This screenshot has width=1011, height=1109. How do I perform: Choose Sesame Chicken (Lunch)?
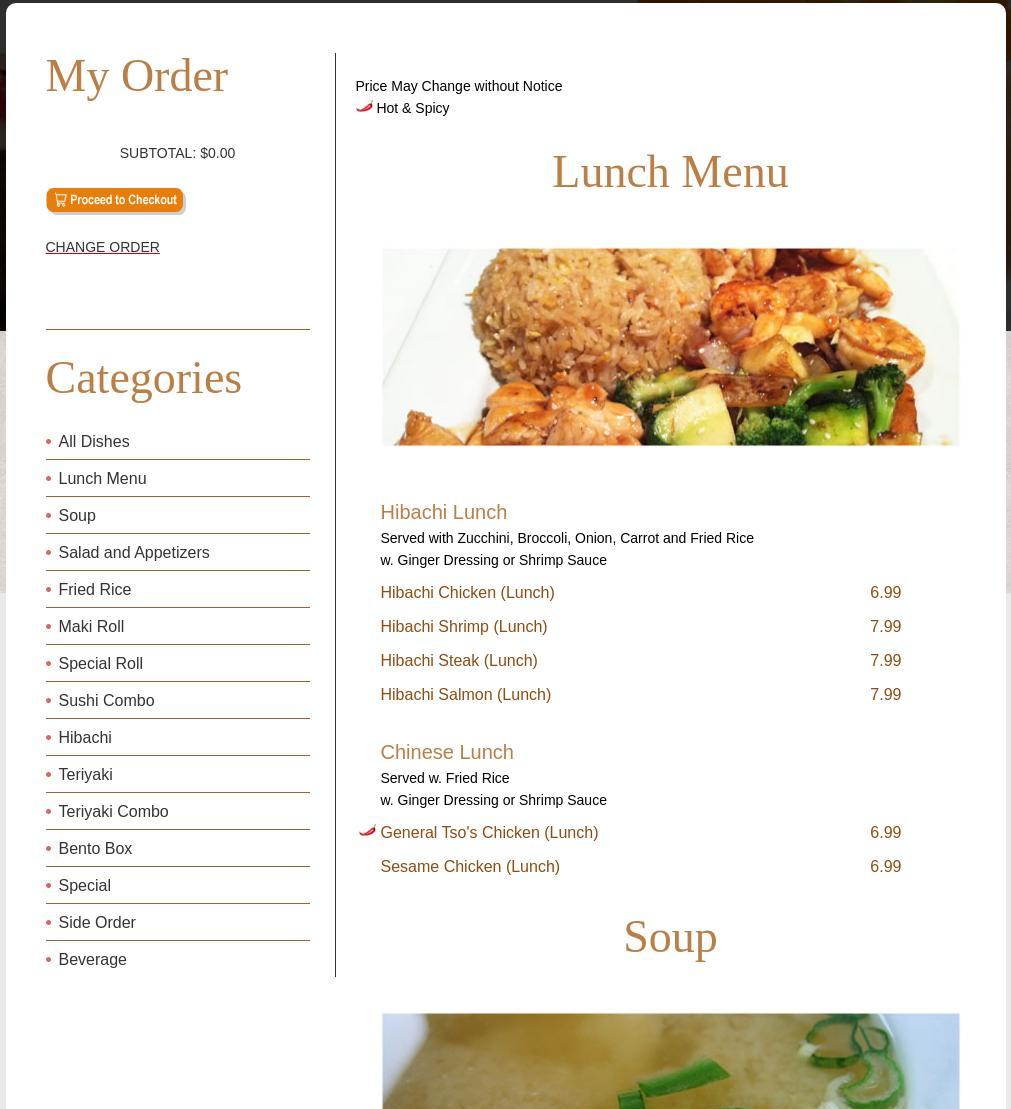coord(470,866)
